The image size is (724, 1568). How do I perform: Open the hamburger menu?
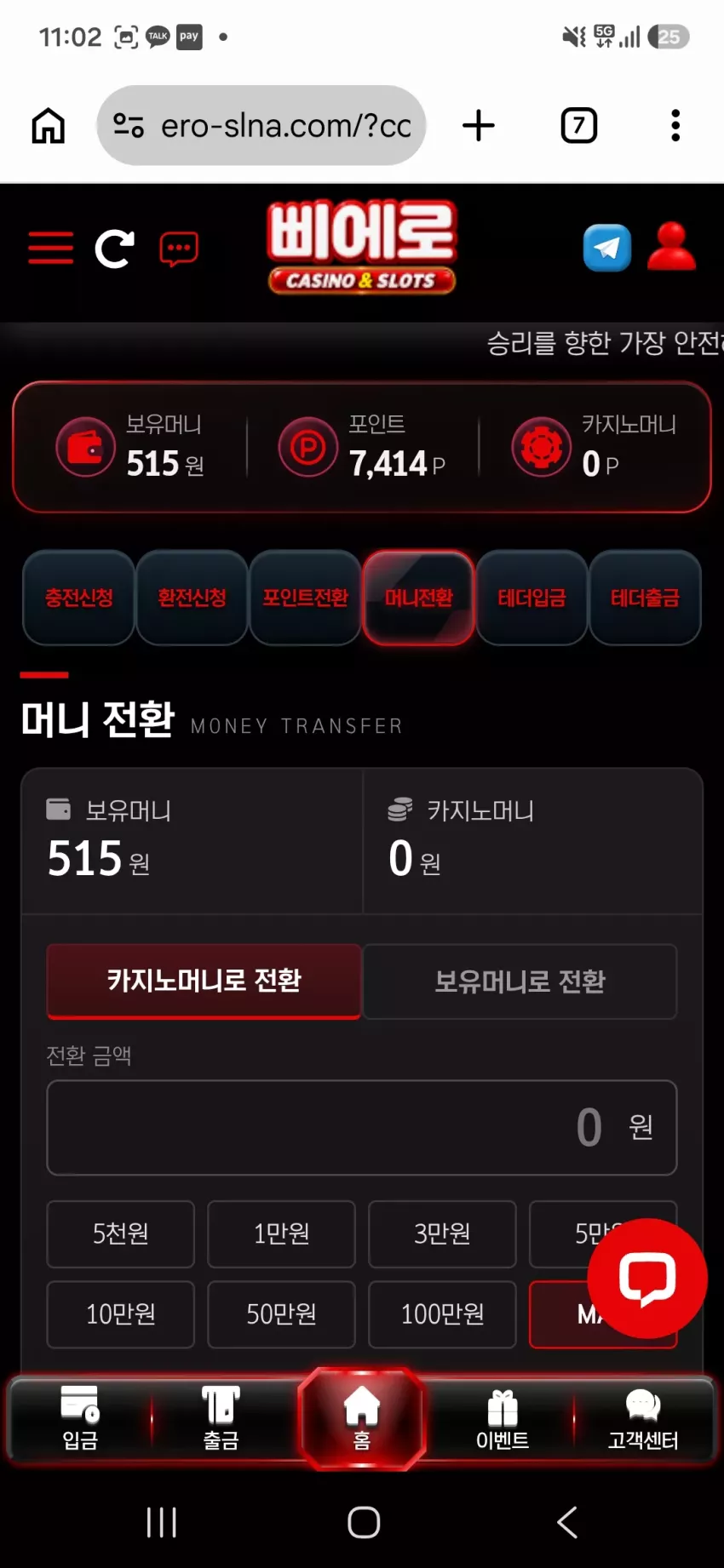(51, 248)
